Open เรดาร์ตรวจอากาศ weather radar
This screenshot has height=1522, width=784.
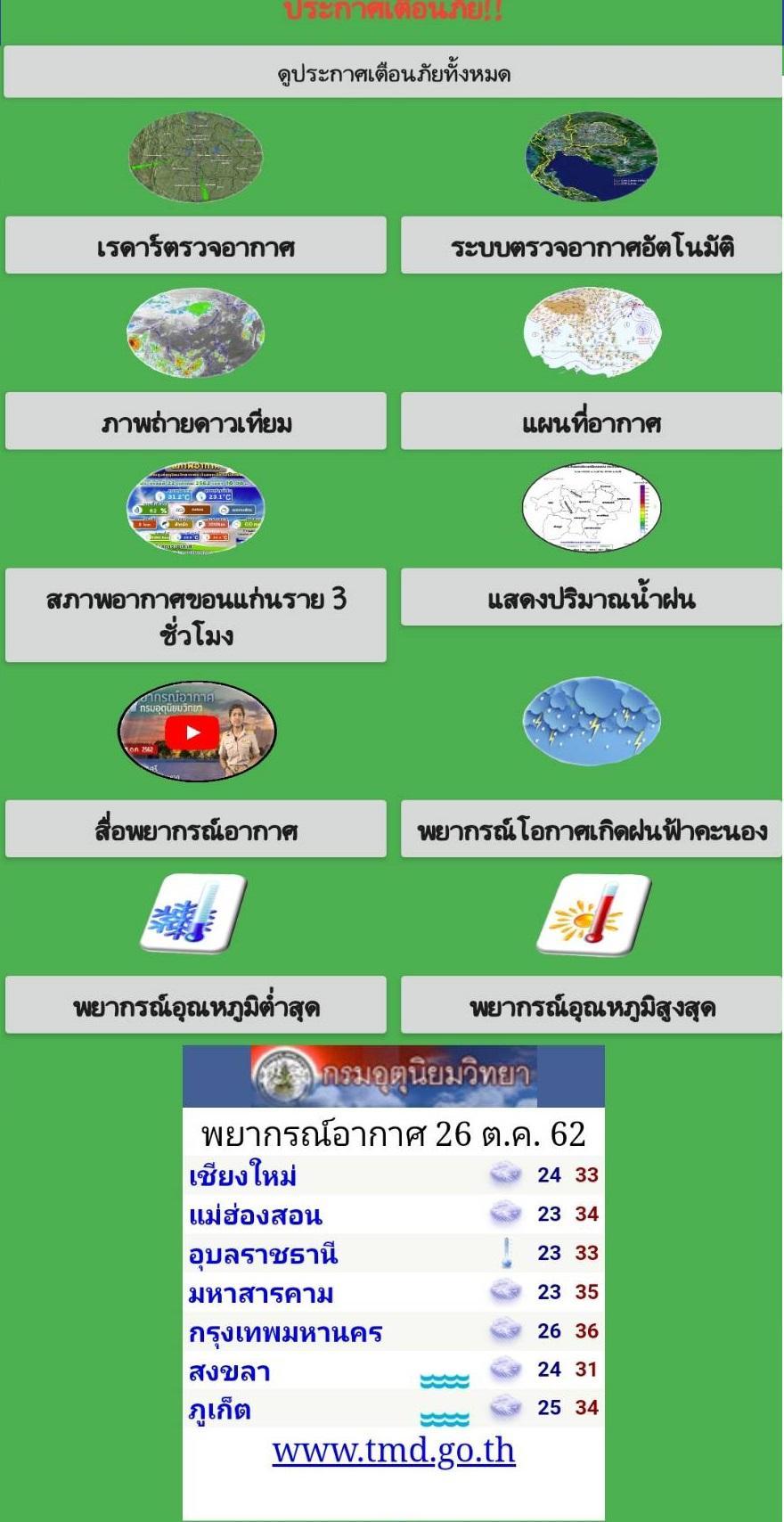(196, 246)
